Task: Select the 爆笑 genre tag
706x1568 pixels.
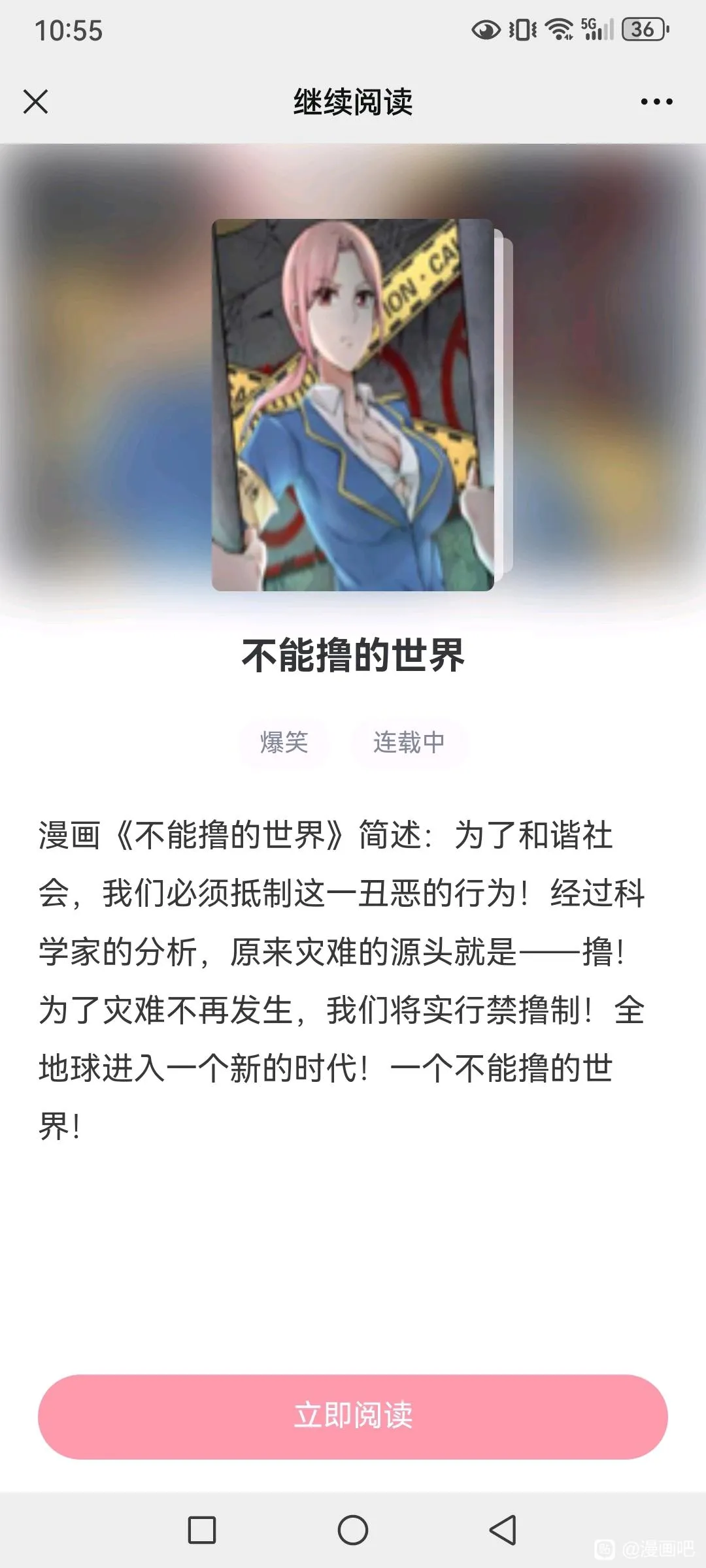Action: [x=284, y=743]
